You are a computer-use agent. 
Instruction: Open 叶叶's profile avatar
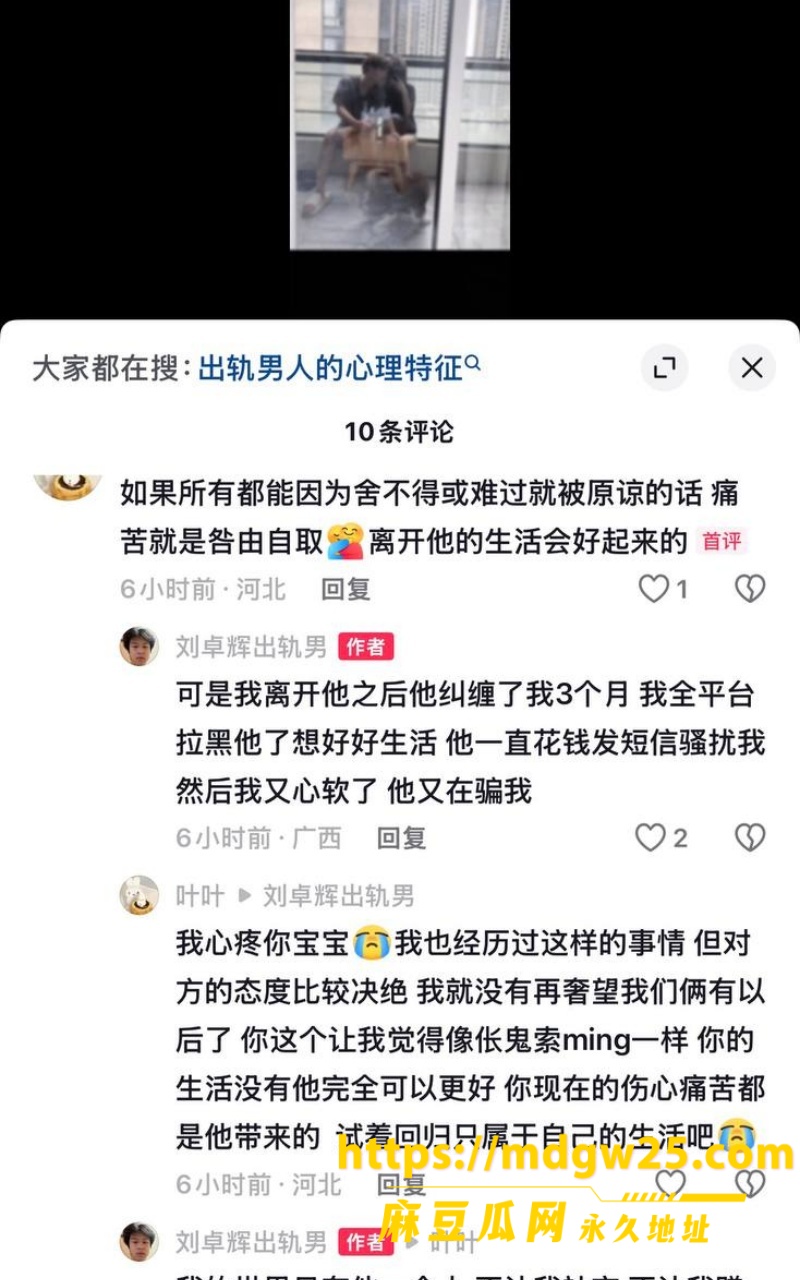[x=139, y=895]
